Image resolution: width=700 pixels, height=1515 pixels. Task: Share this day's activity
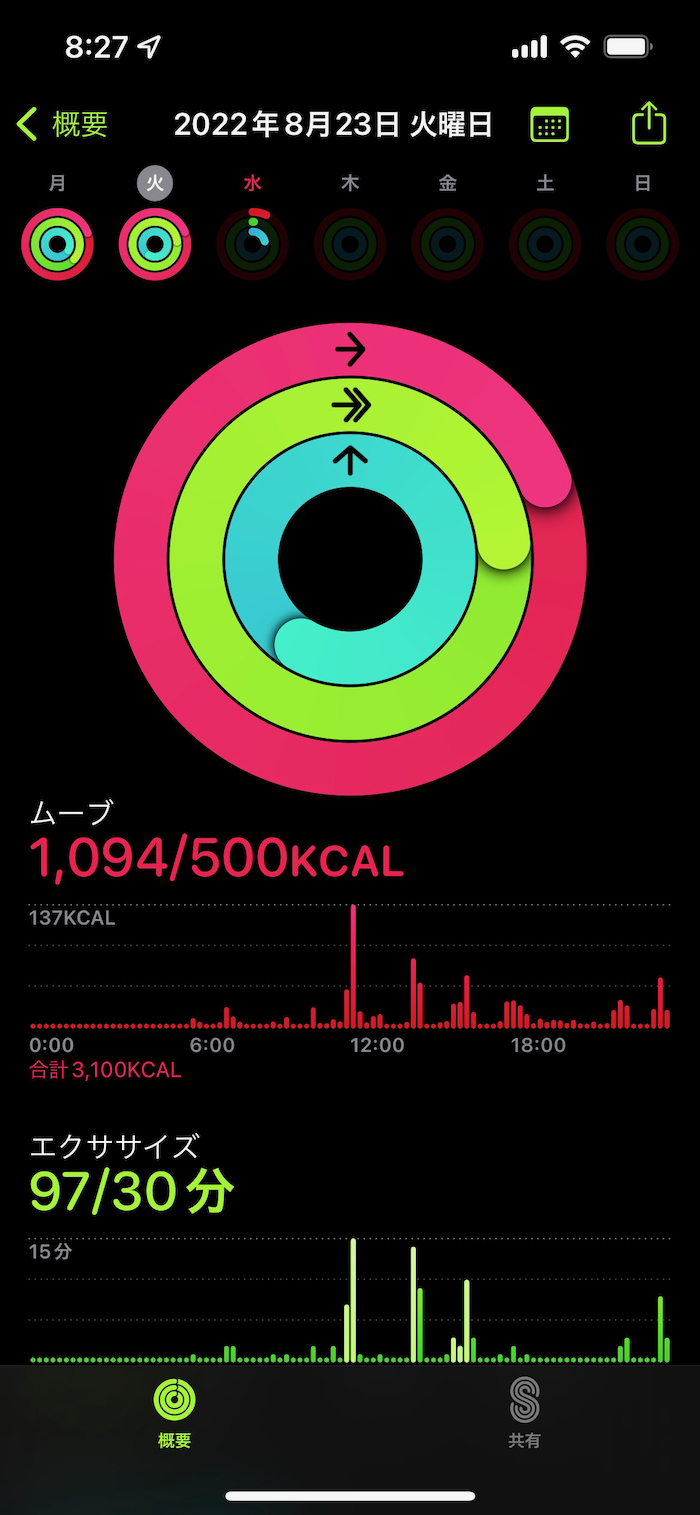click(648, 124)
